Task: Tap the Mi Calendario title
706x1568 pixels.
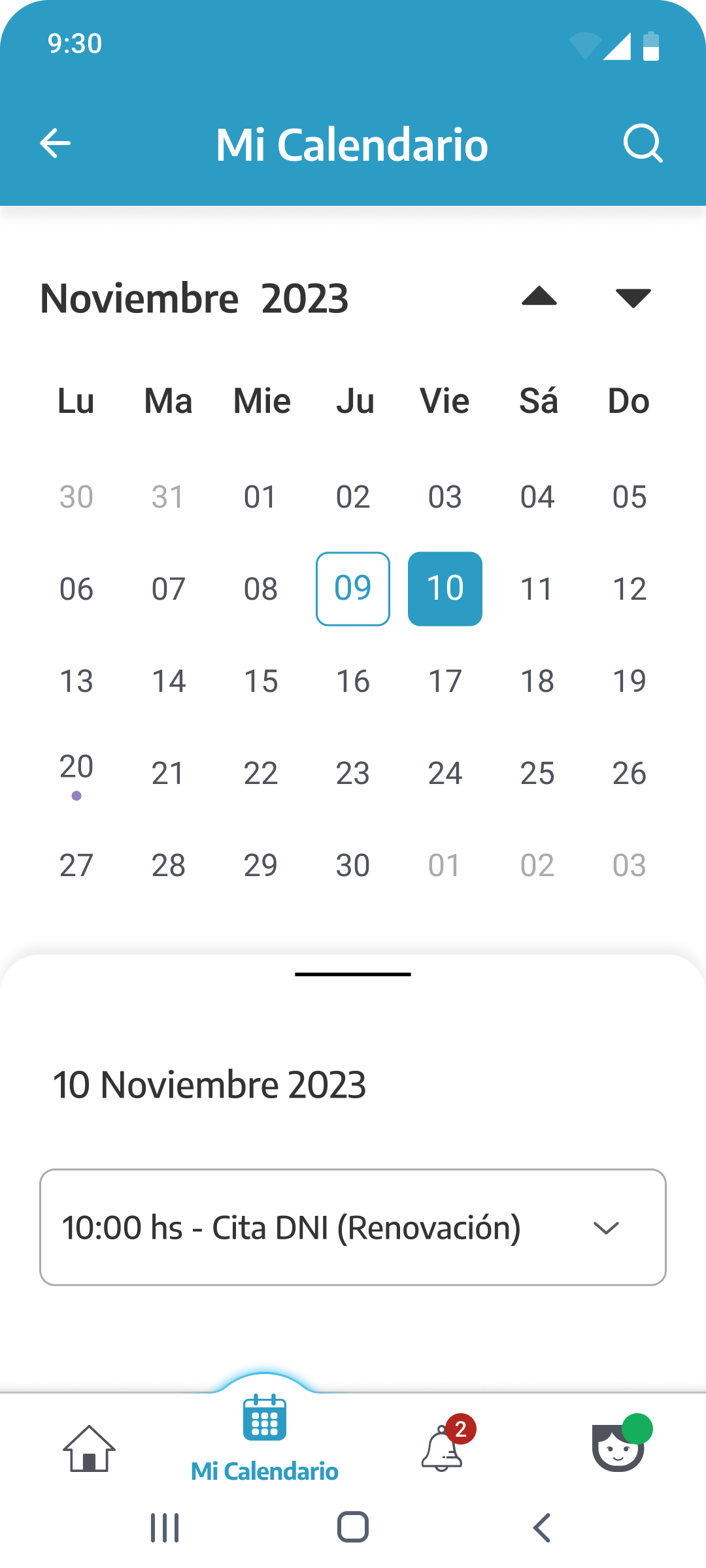Action: pos(353,144)
